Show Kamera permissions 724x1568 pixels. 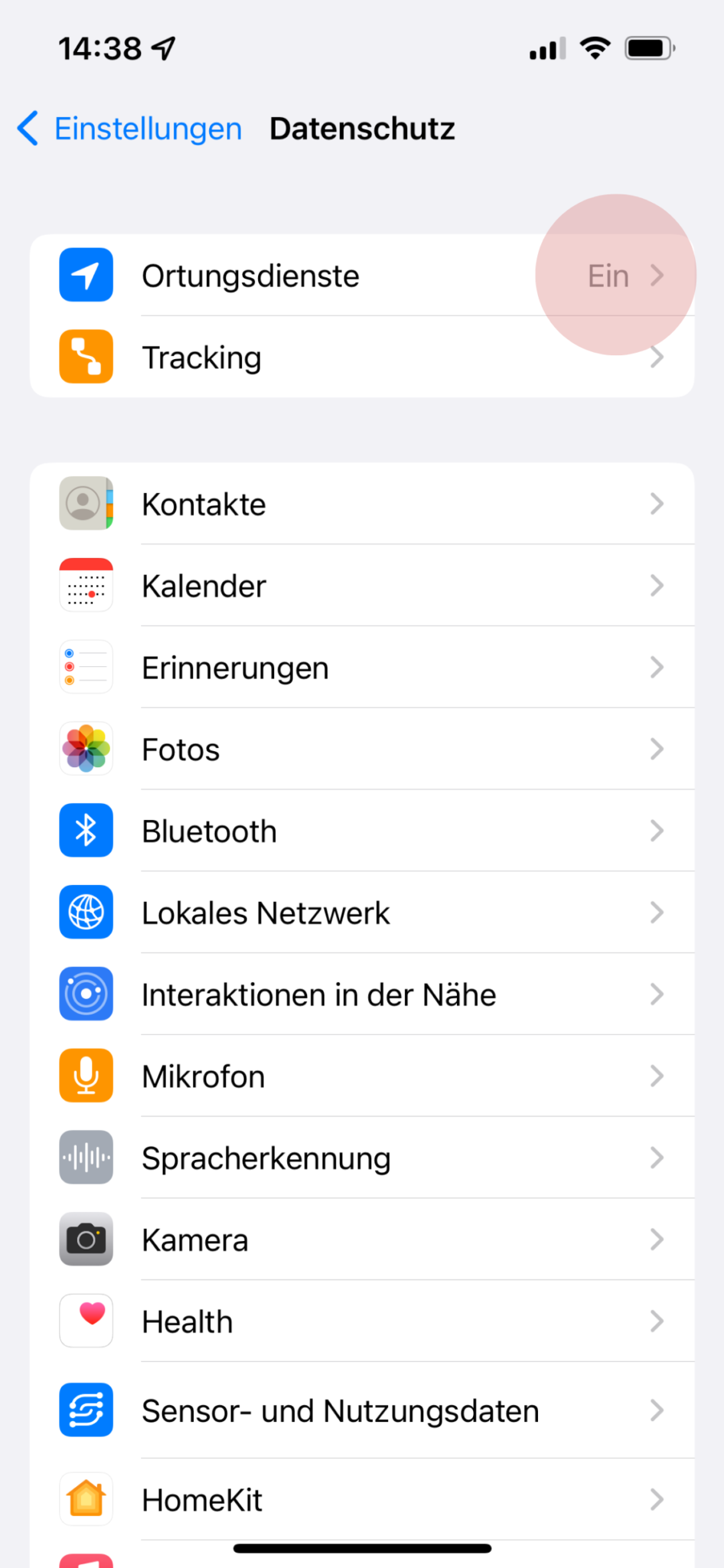[x=361, y=1240]
